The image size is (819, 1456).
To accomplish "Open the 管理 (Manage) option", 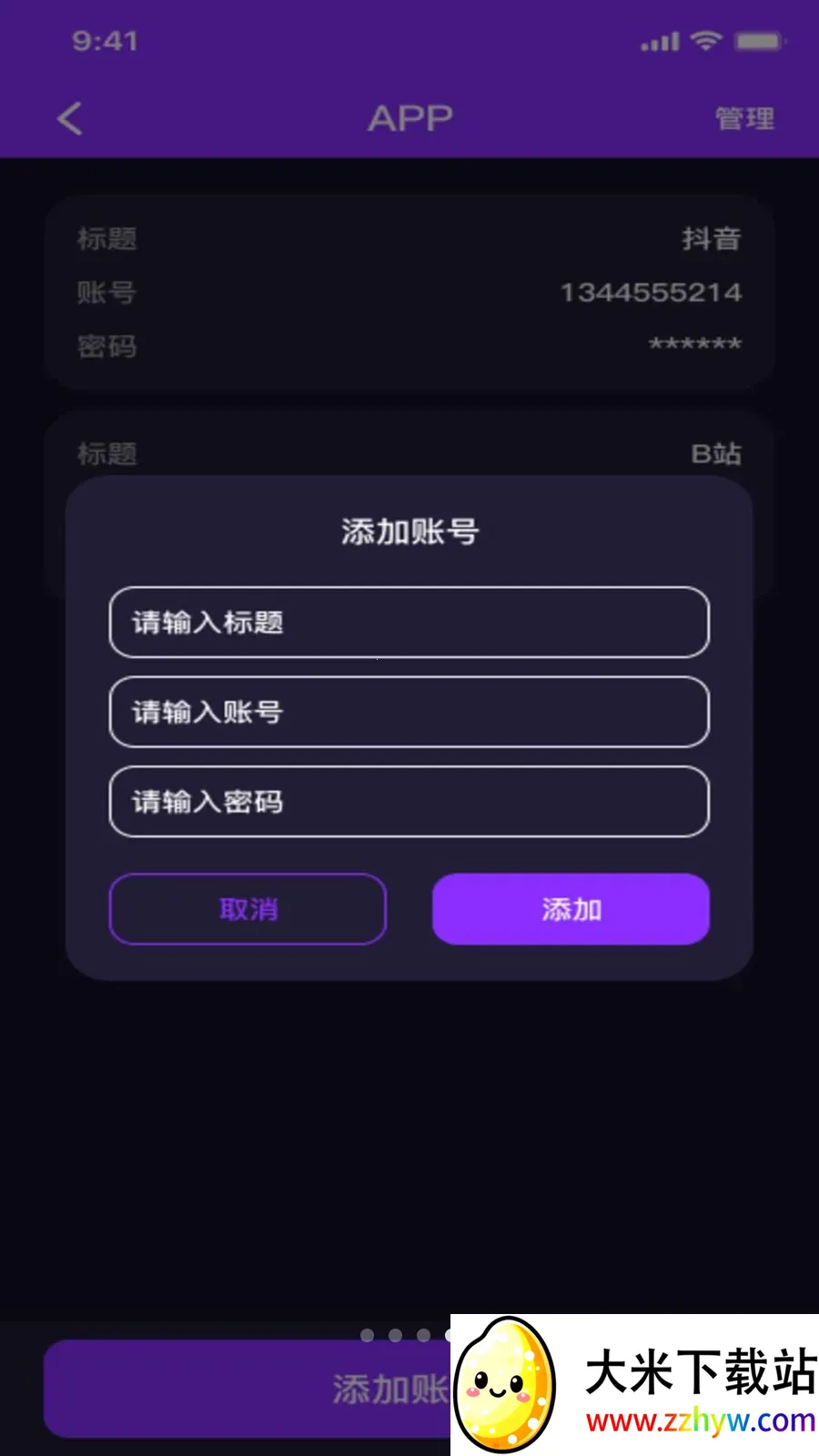I will pyautogui.click(x=744, y=118).
